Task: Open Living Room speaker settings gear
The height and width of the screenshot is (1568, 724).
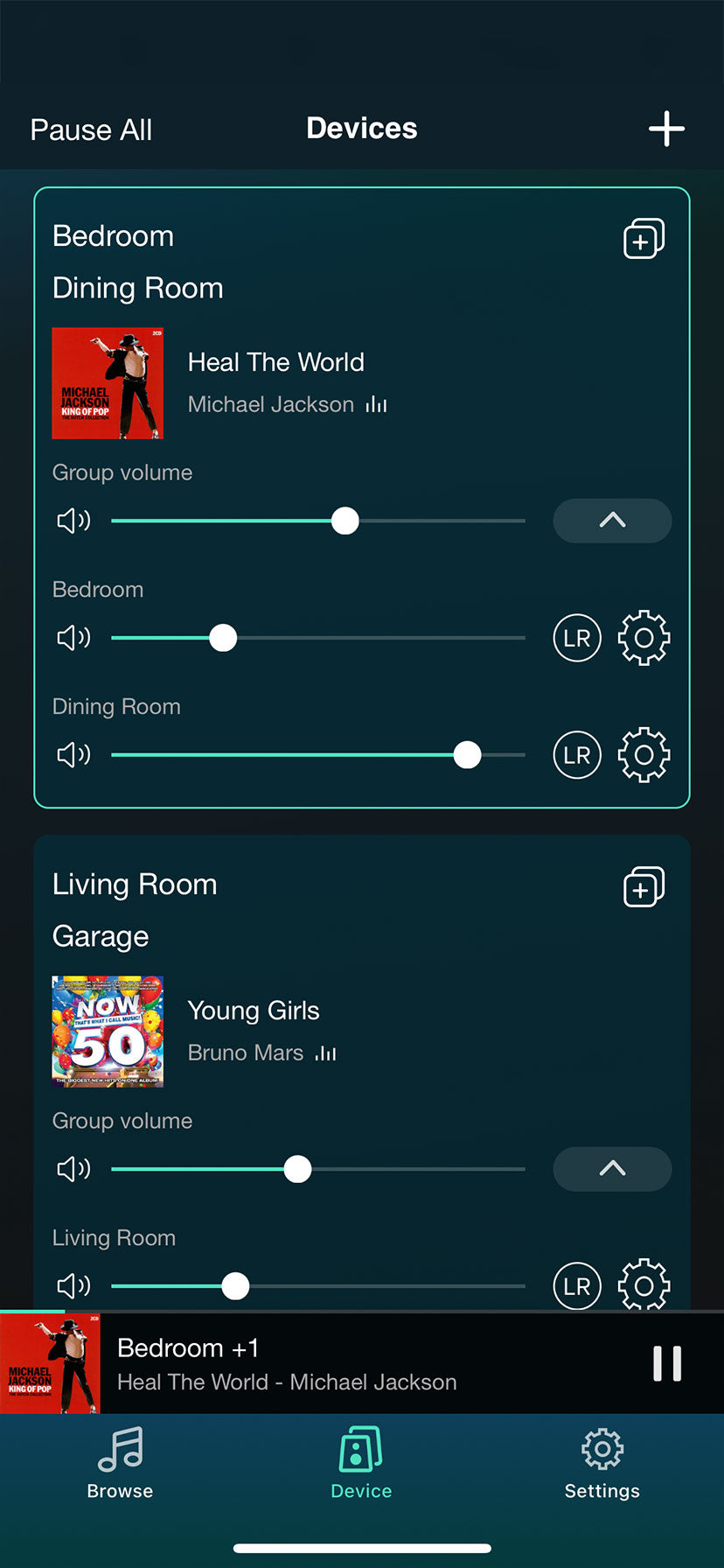Action: click(x=644, y=1285)
